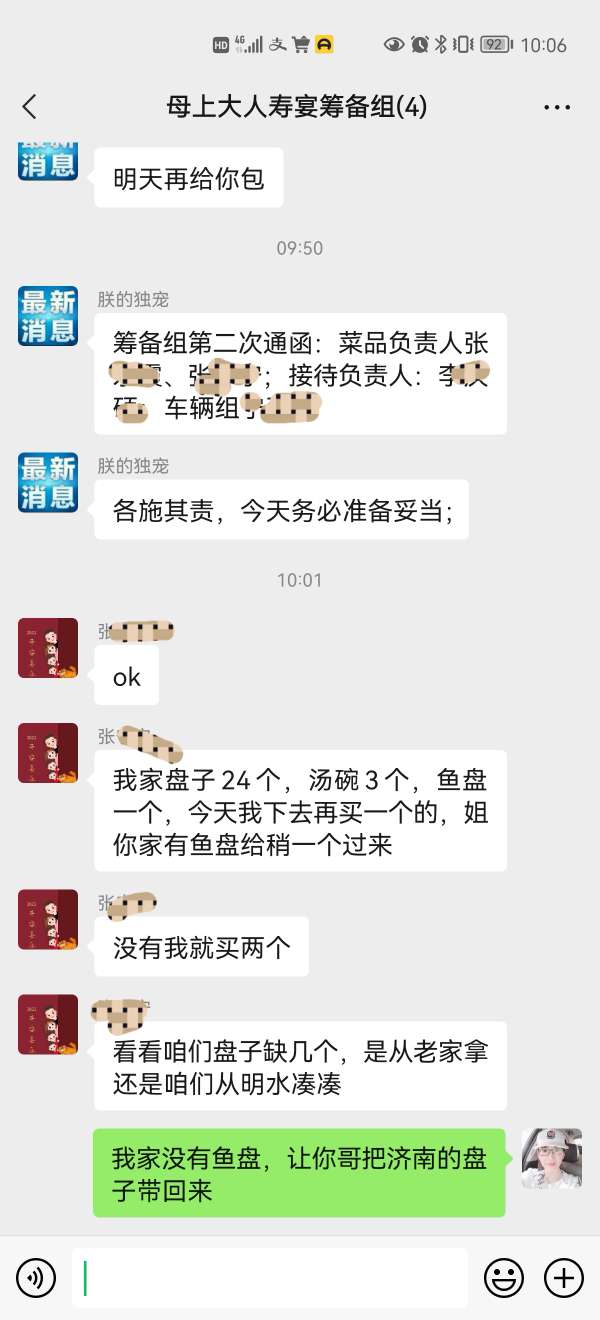Go back from the group chat

pyautogui.click(x=29, y=107)
